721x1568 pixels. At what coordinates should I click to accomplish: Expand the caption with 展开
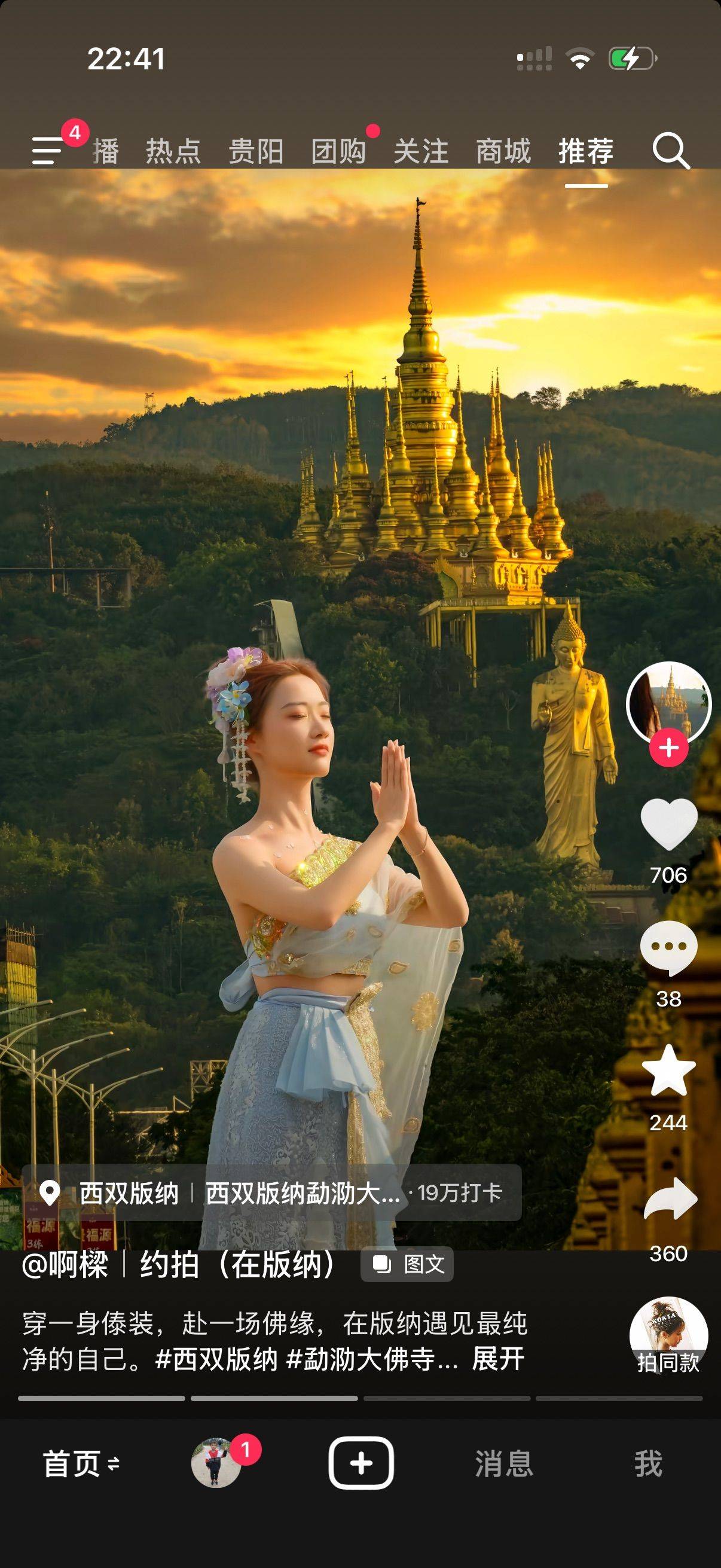point(499,1359)
